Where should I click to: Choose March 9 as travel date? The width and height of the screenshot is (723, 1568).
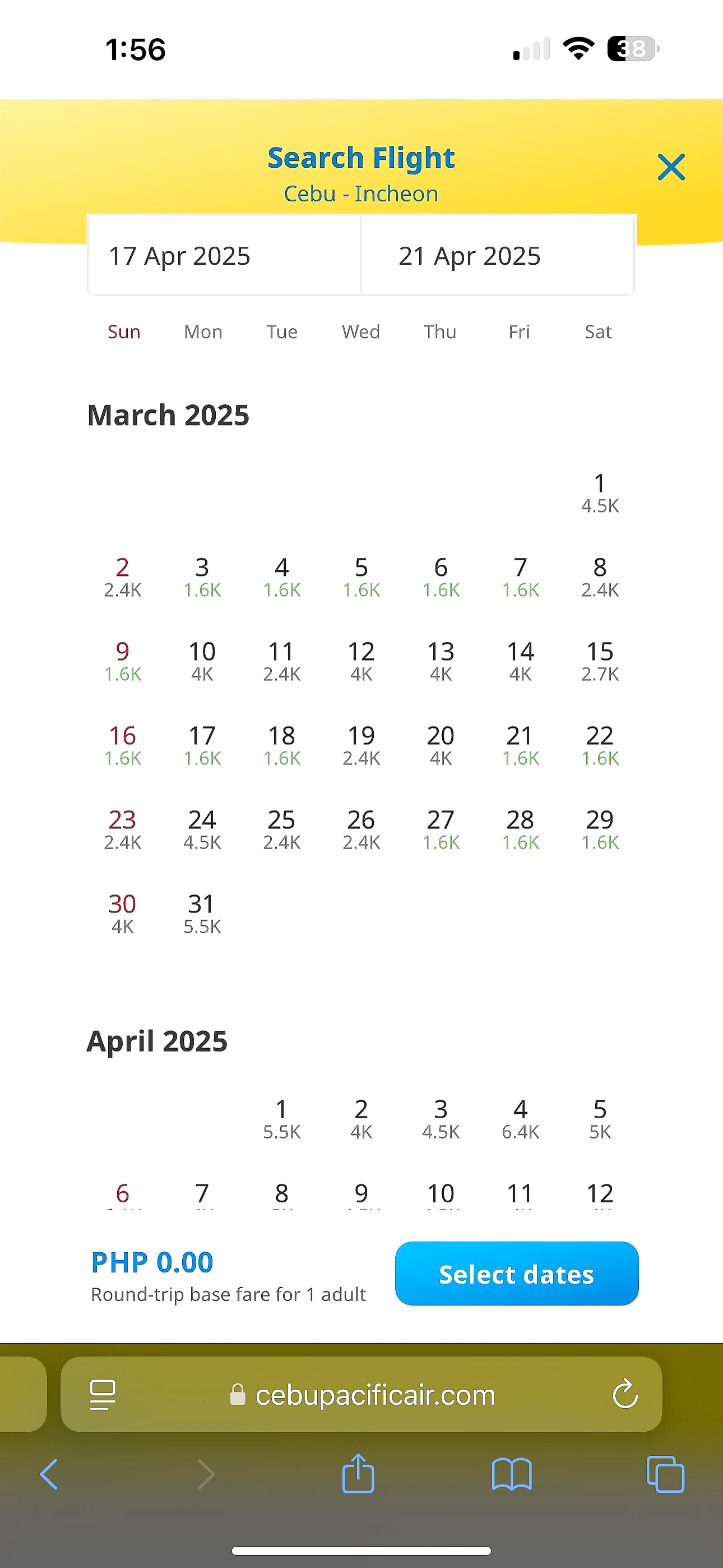(x=122, y=661)
